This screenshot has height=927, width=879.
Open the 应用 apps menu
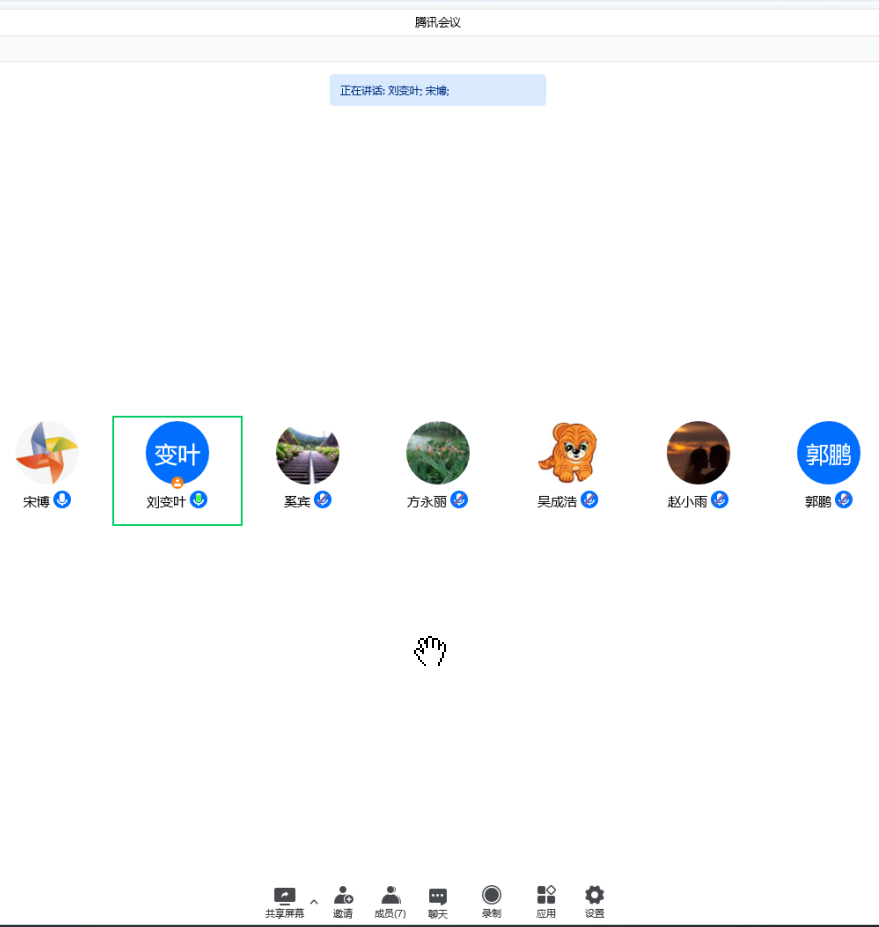(546, 900)
